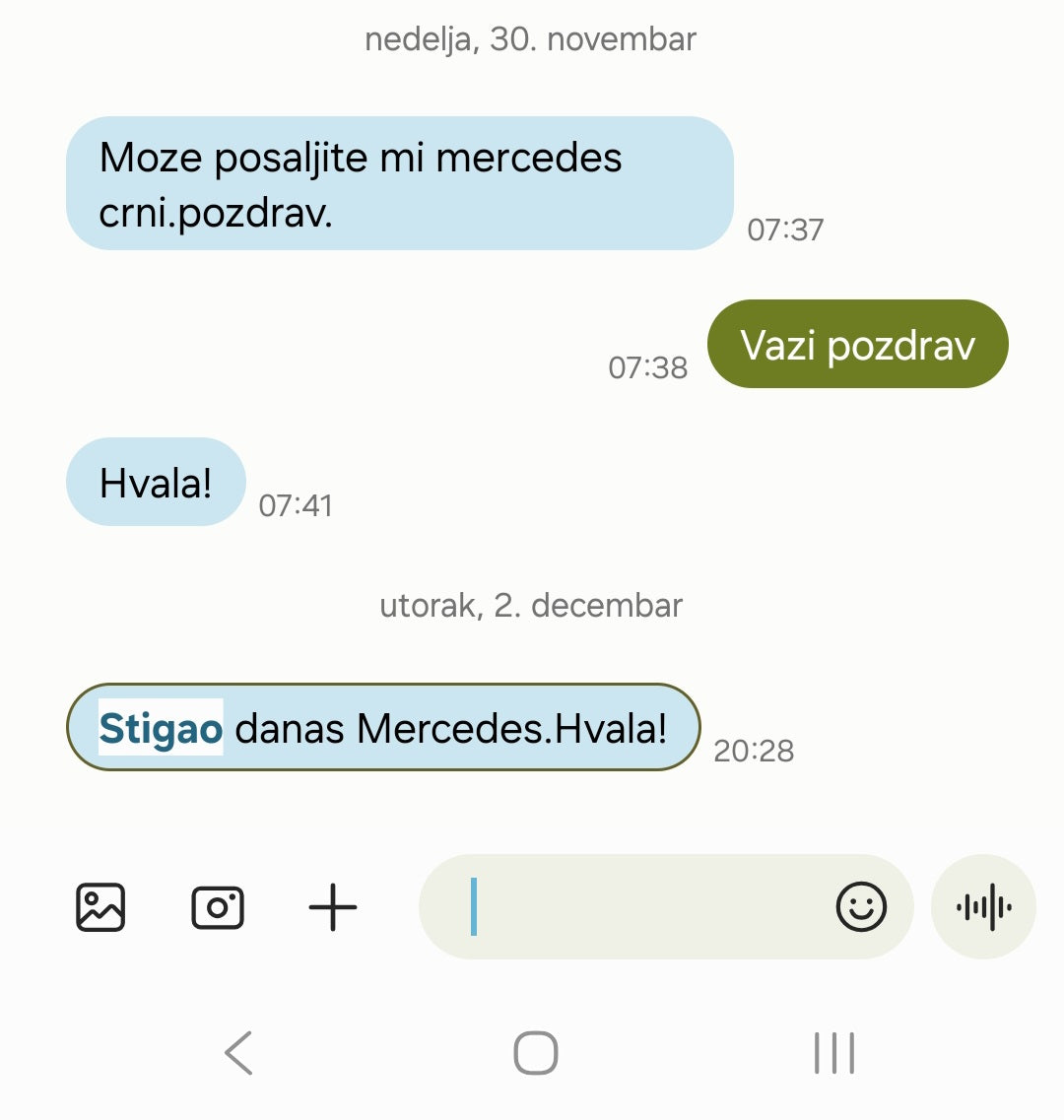This screenshot has width=1064, height=1120.
Task: Open the emoji smiley picker
Action: (x=861, y=907)
